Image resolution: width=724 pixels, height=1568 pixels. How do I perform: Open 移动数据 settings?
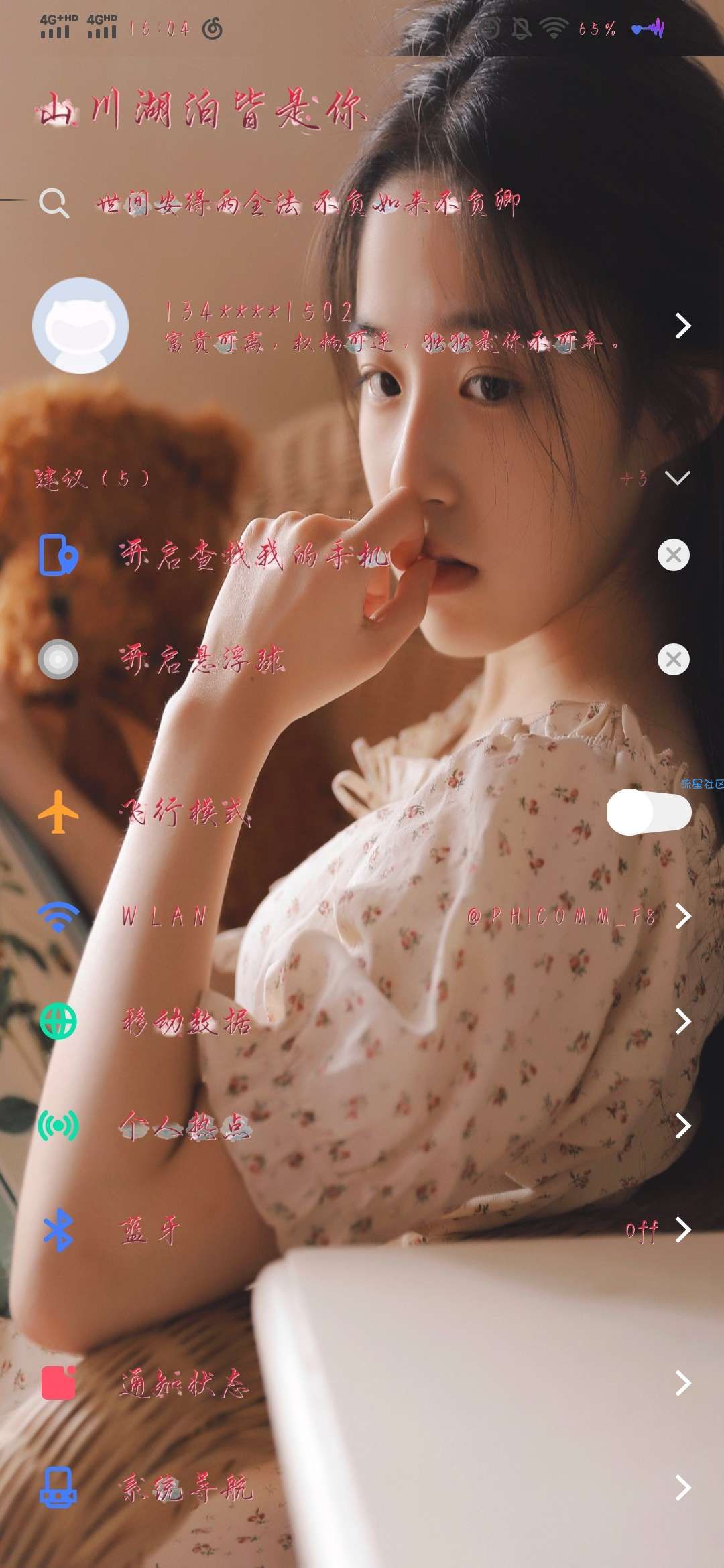pyautogui.click(x=362, y=1021)
